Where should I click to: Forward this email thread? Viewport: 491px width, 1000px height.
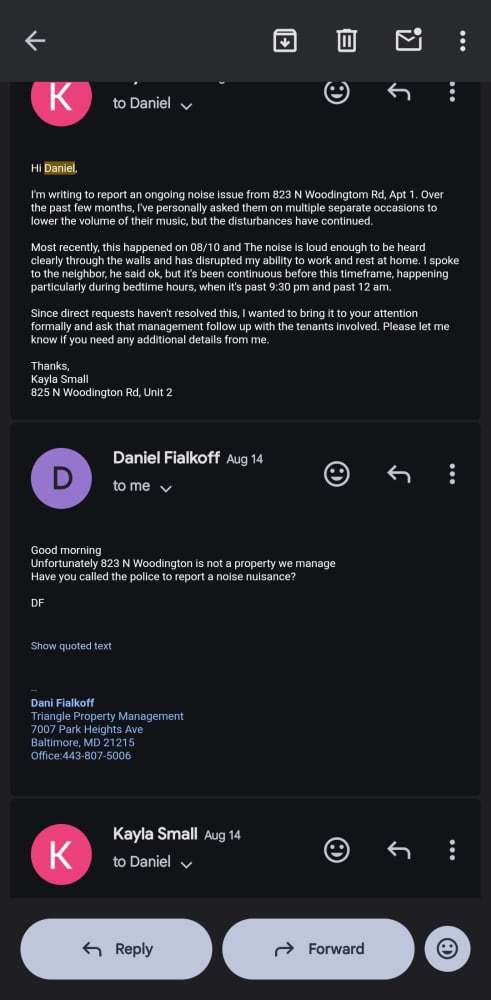318,949
